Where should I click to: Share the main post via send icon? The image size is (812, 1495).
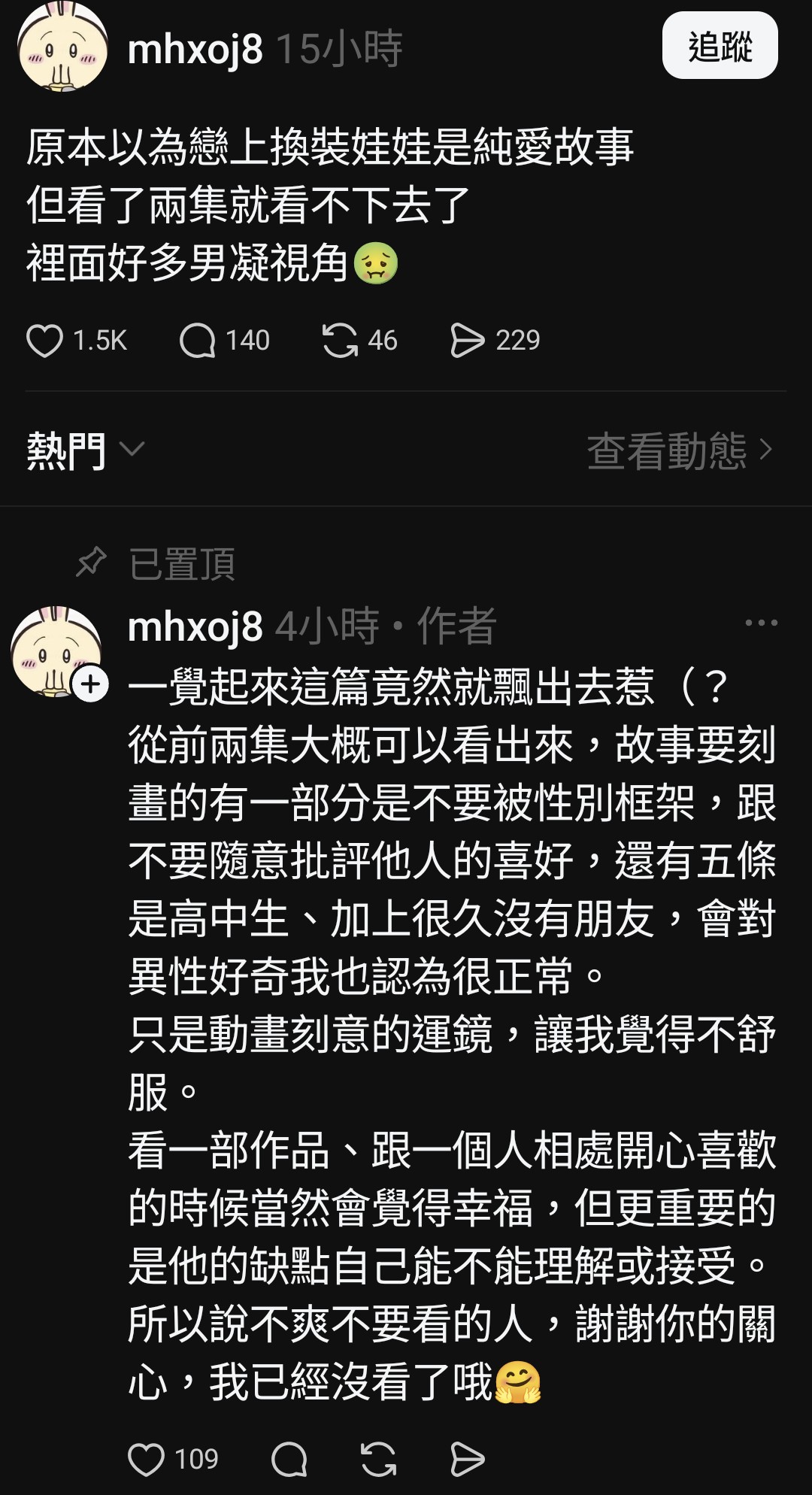[495, 341]
